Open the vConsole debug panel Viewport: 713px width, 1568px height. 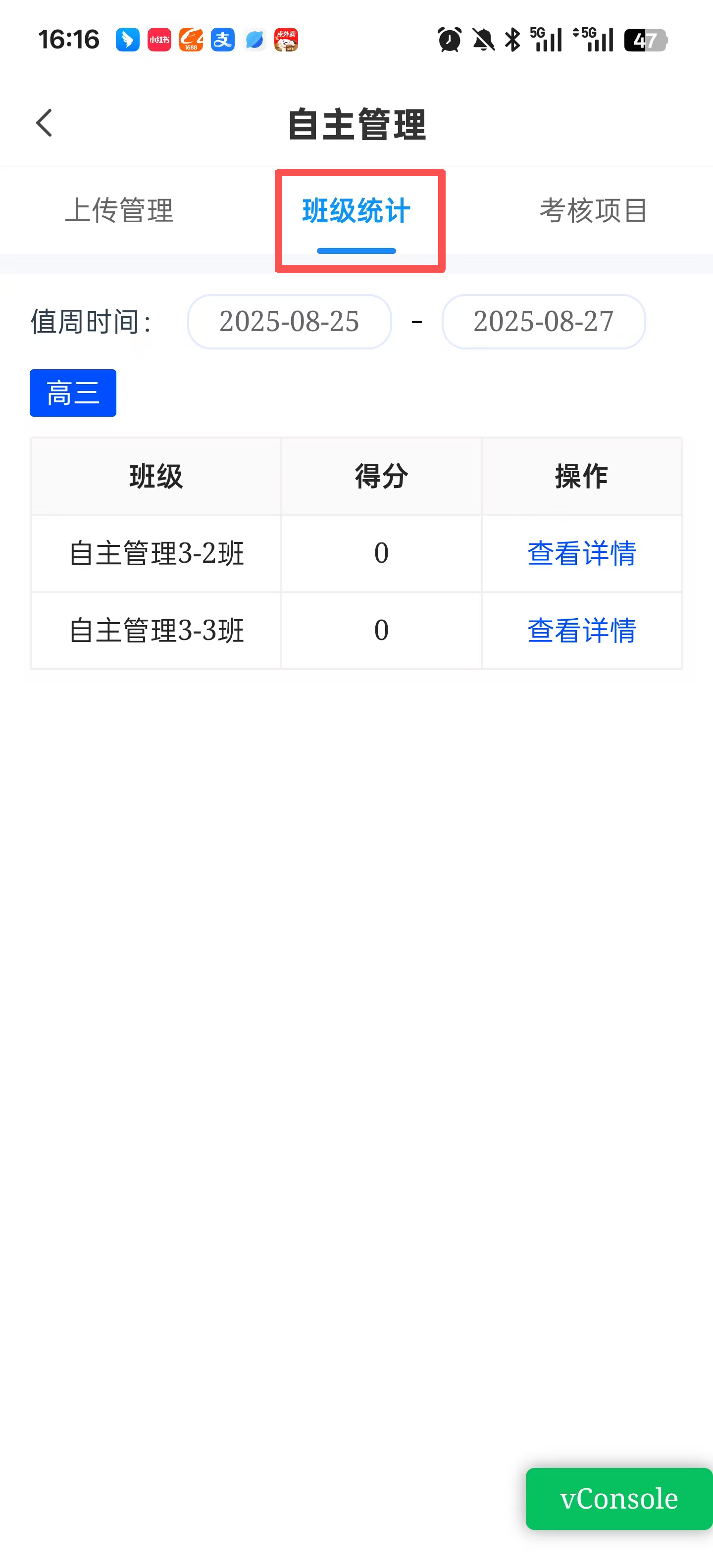click(618, 1499)
